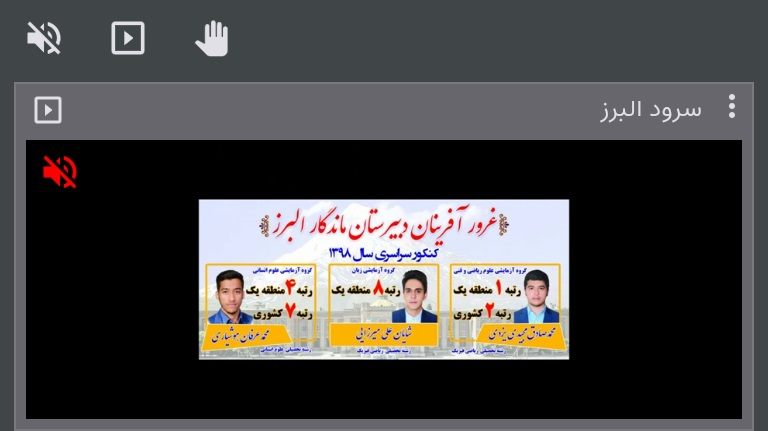This screenshot has width=768, height=431.
Task: Tap the سرود البرز video area
Action: [384, 280]
